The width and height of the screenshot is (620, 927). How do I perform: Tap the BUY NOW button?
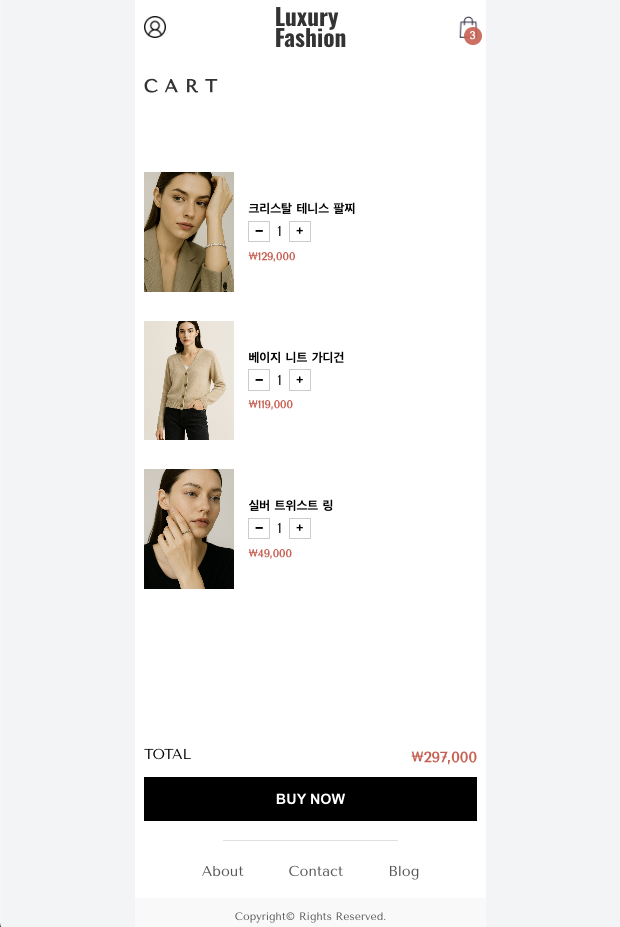pos(310,799)
